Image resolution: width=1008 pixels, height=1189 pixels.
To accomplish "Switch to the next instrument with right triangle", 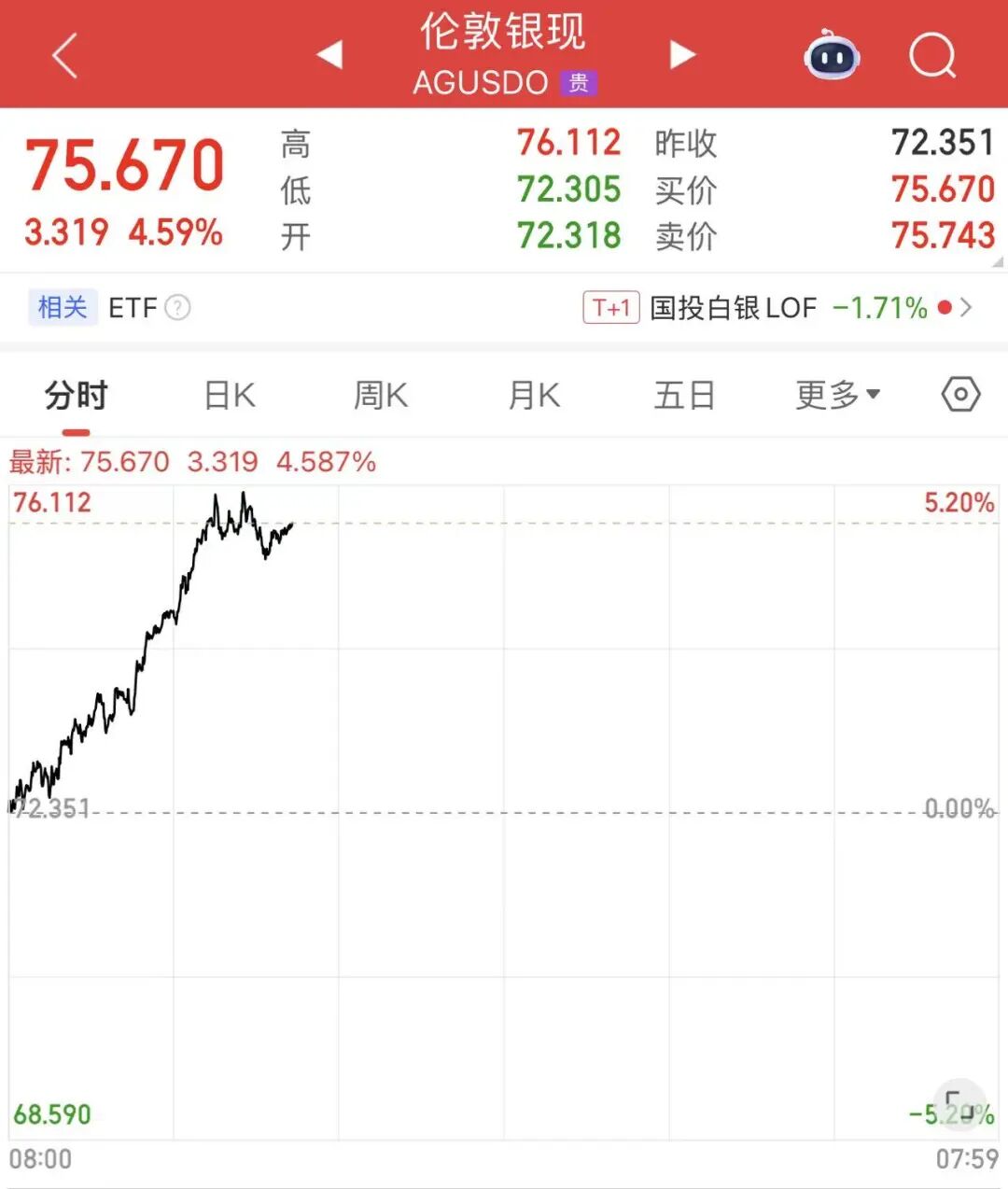I will click(x=682, y=55).
